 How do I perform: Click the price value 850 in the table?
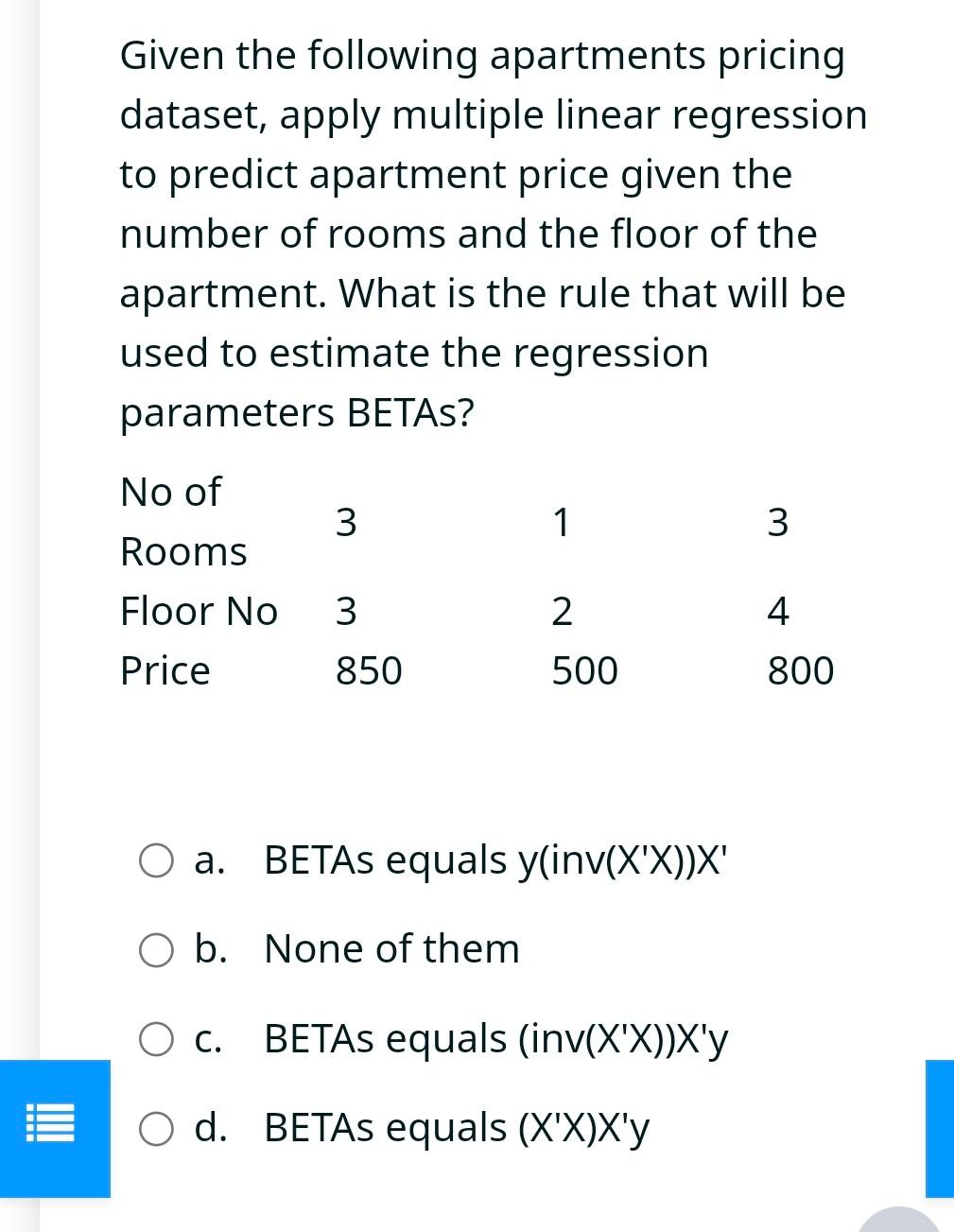(369, 671)
